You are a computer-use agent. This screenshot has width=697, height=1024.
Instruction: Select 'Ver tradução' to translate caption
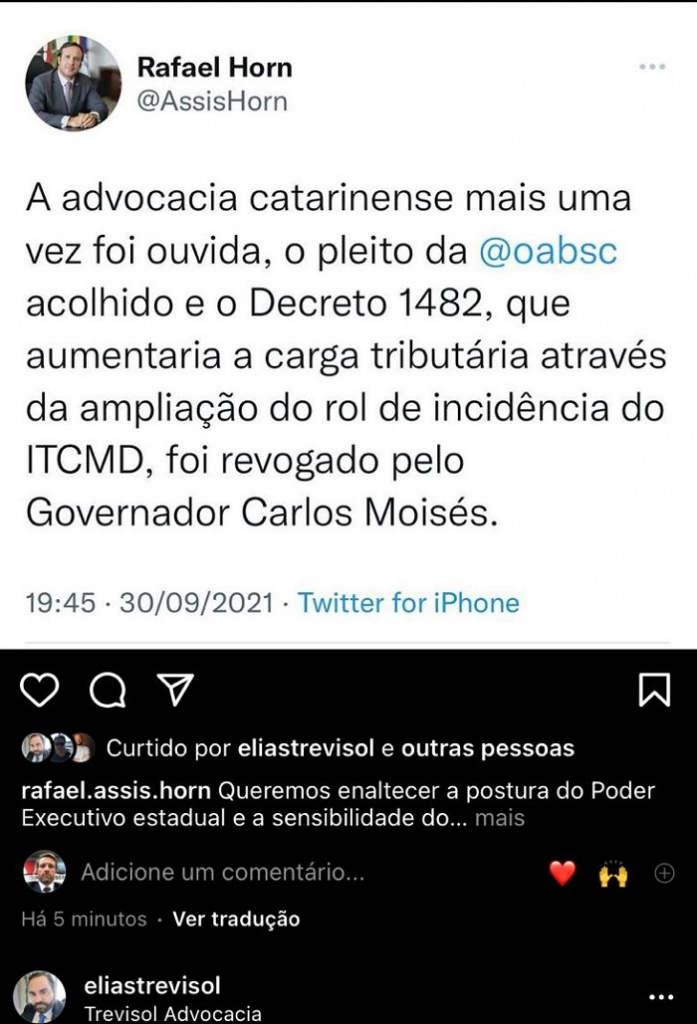point(236,918)
